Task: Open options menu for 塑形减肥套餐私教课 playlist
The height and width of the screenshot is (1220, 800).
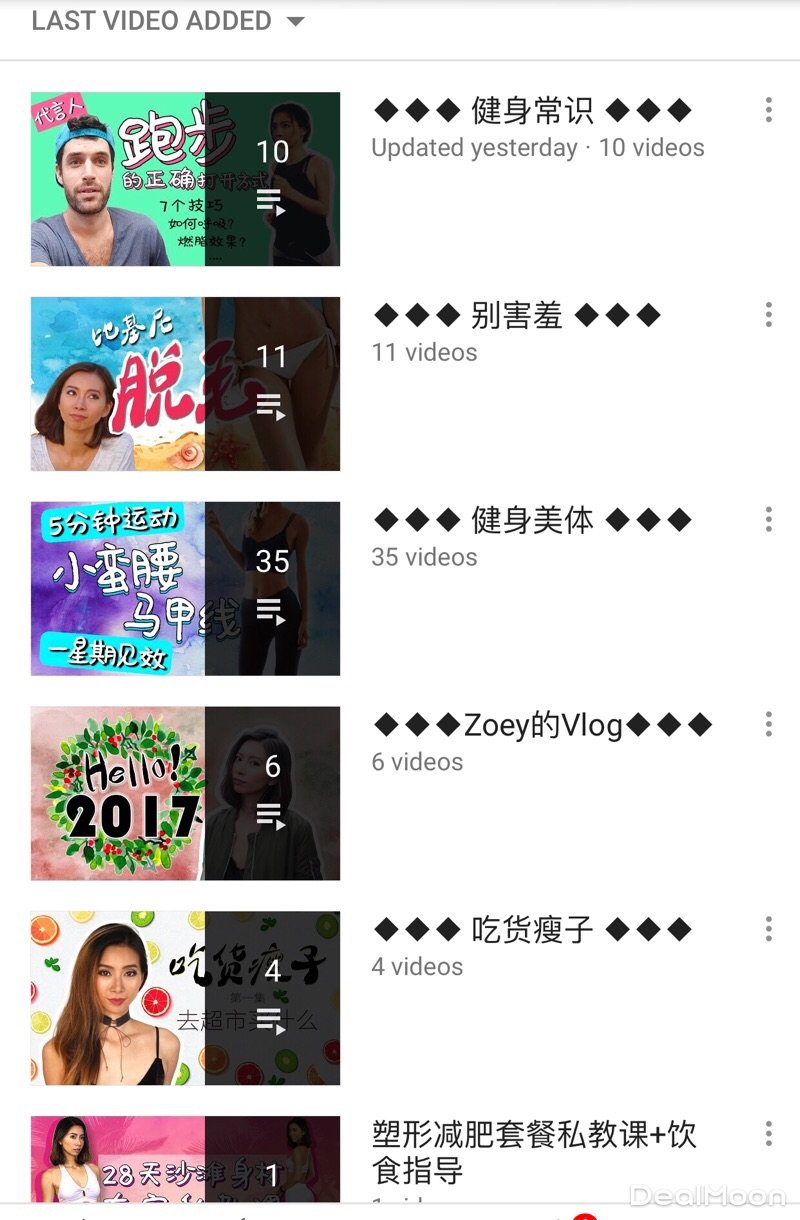Action: click(768, 1134)
